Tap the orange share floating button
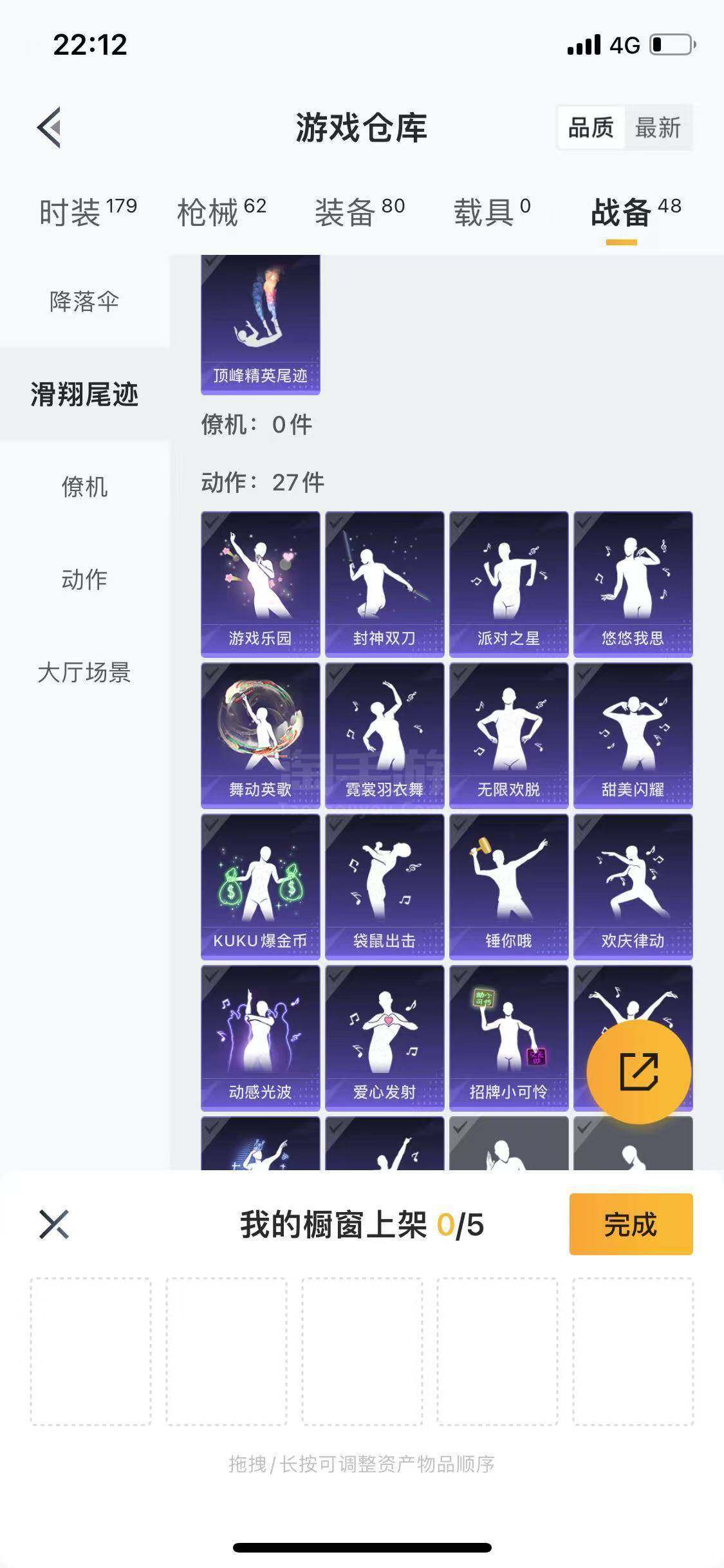724x1568 pixels. pos(638,1072)
